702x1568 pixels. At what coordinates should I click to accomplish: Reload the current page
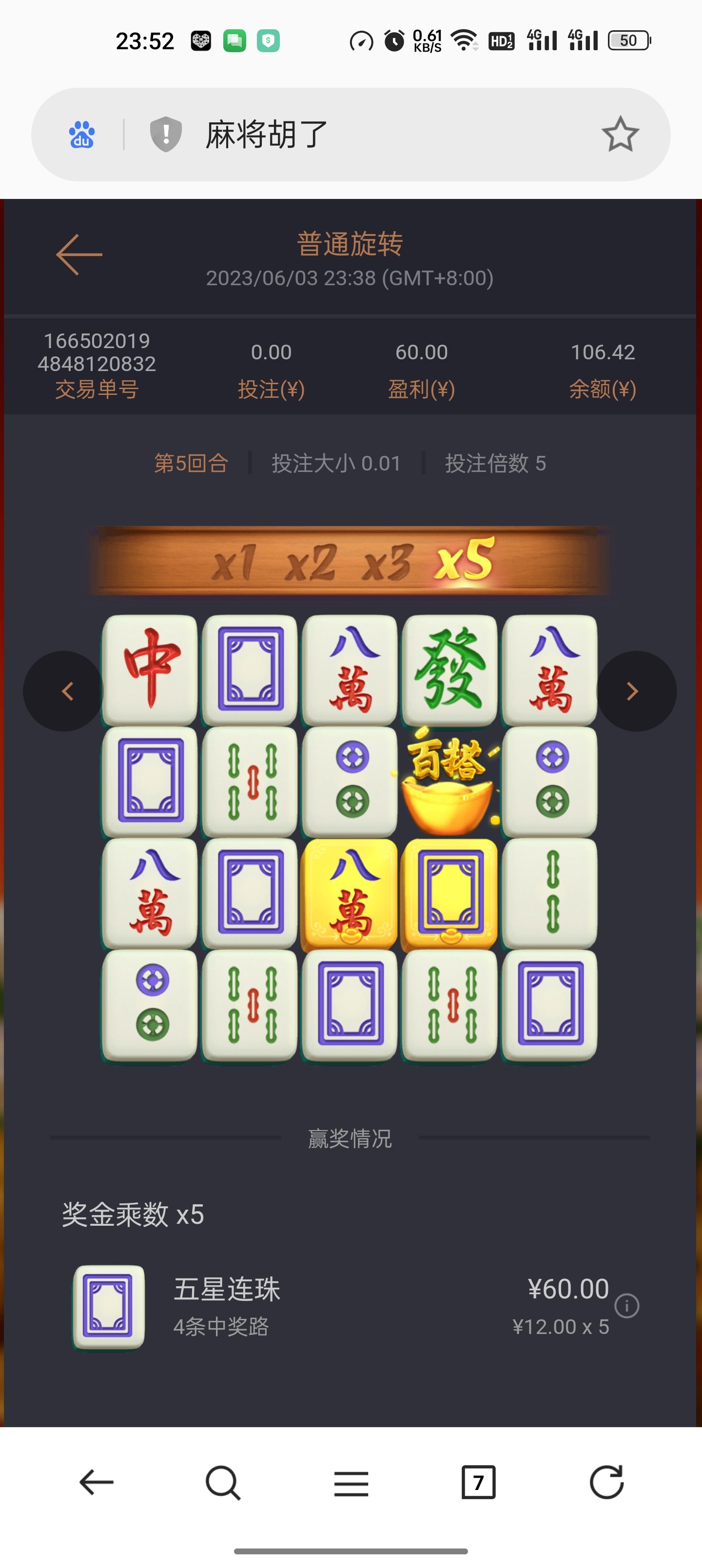click(x=606, y=1482)
